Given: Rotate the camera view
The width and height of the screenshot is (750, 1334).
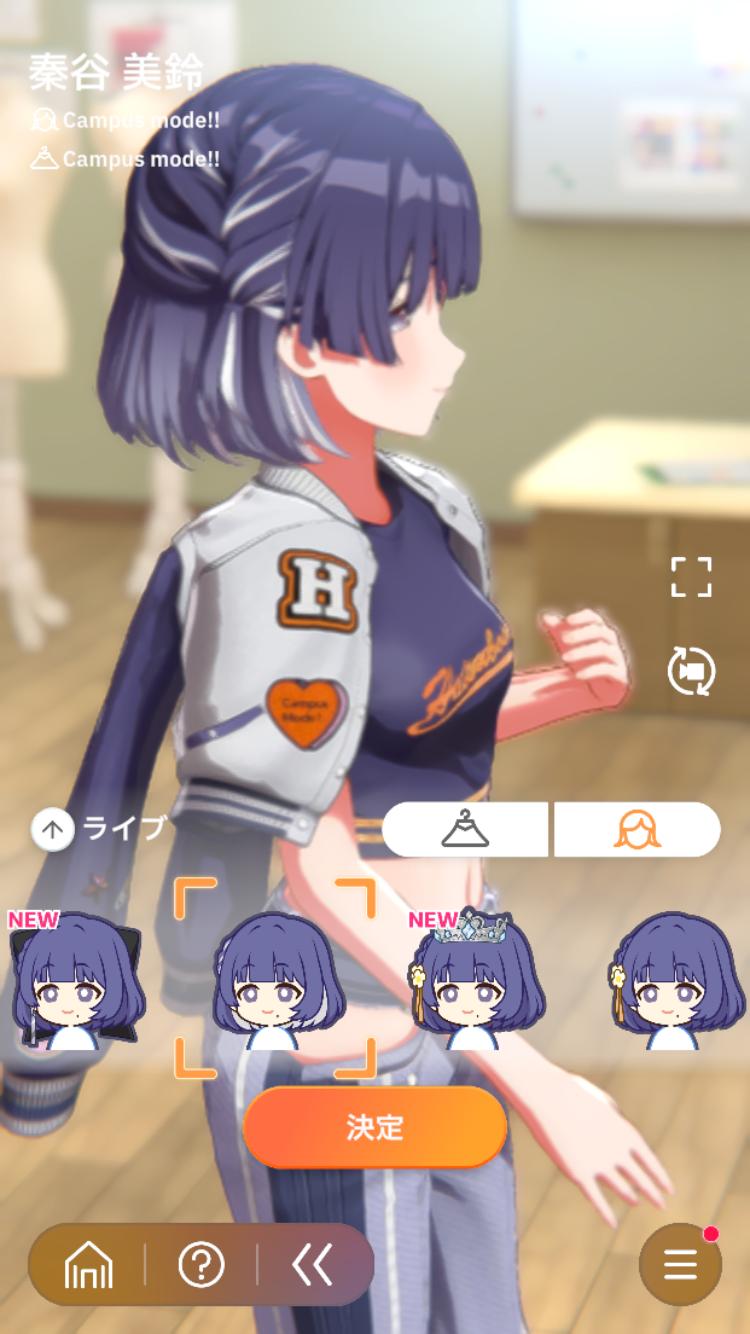Looking at the screenshot, I should click(x=691, y=670).
